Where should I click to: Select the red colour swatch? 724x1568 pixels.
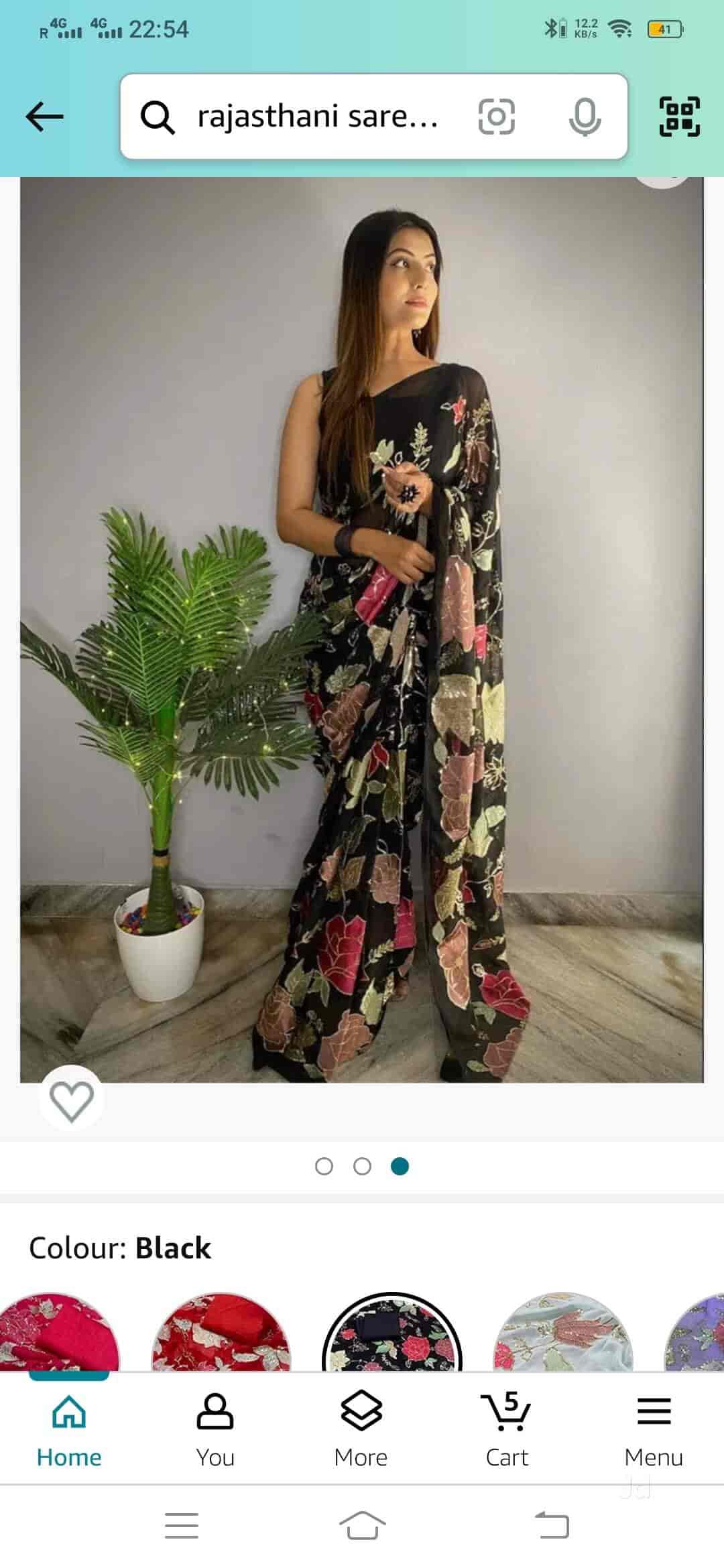[221, 1333]
